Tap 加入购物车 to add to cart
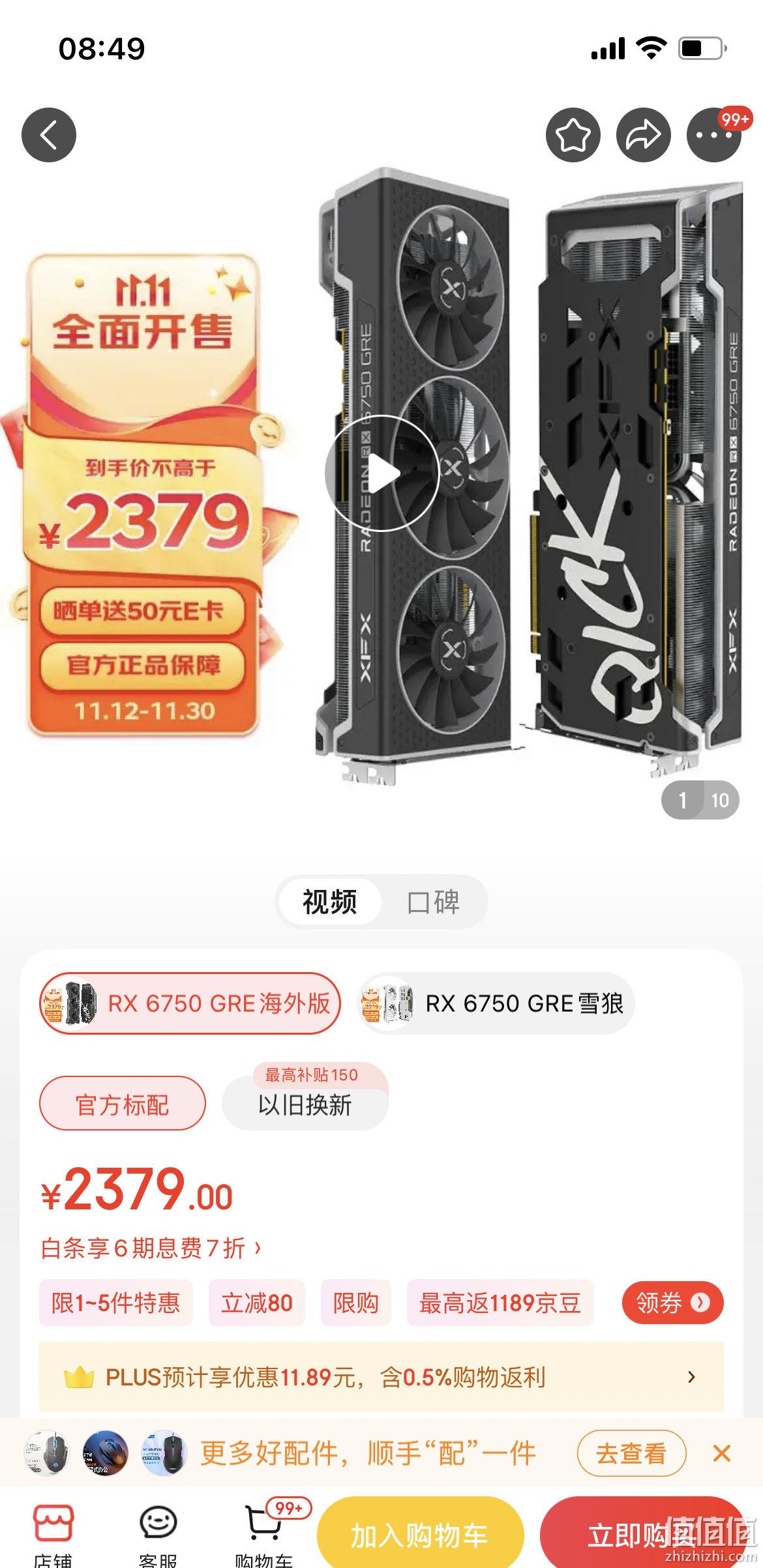The image size is (763, 1568). point(420,1535)
